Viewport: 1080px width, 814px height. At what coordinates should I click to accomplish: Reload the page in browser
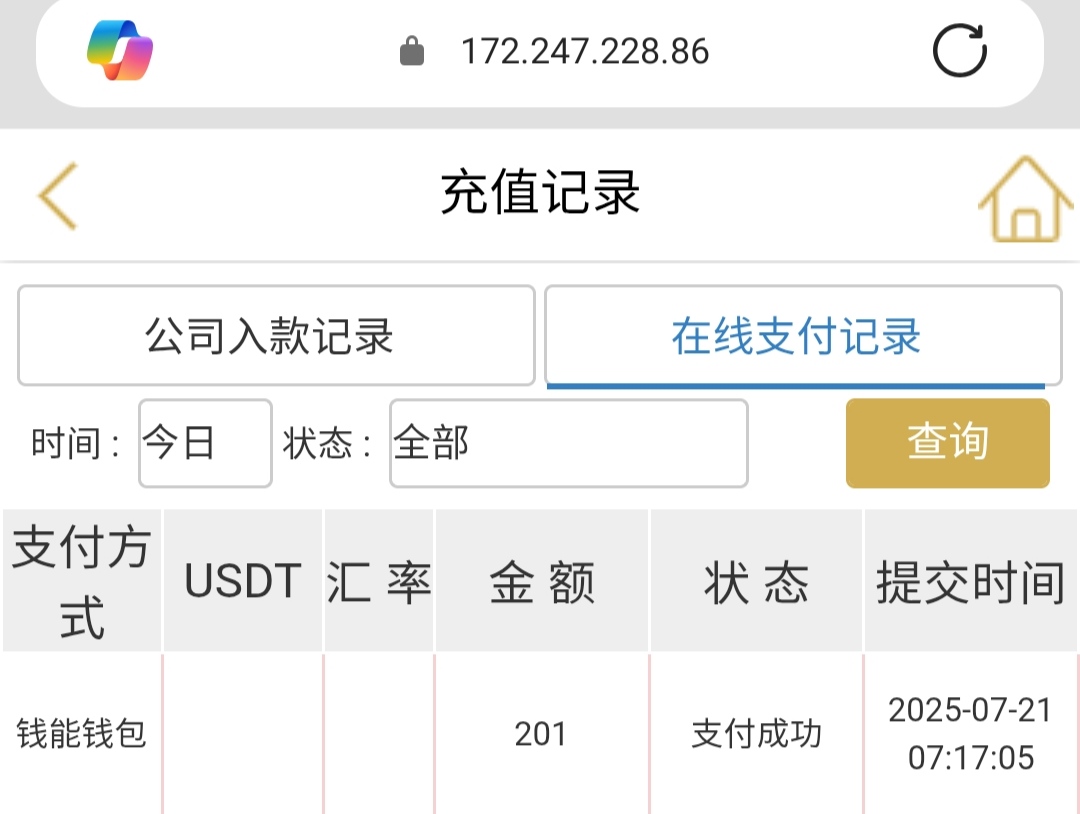pyautogui.click(x=959, y=51)
